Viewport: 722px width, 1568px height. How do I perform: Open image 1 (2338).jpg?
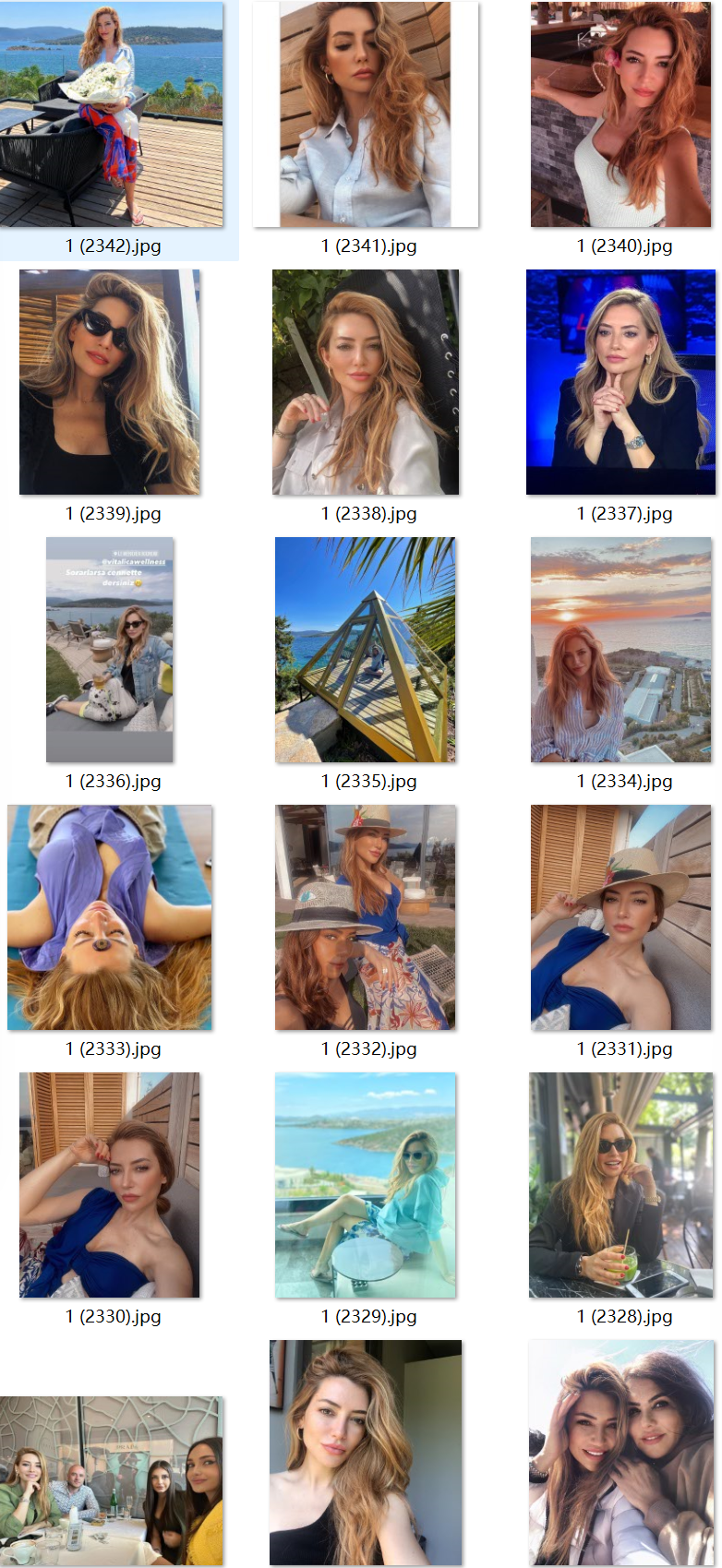pyautogui.click(x=366, y=382)
